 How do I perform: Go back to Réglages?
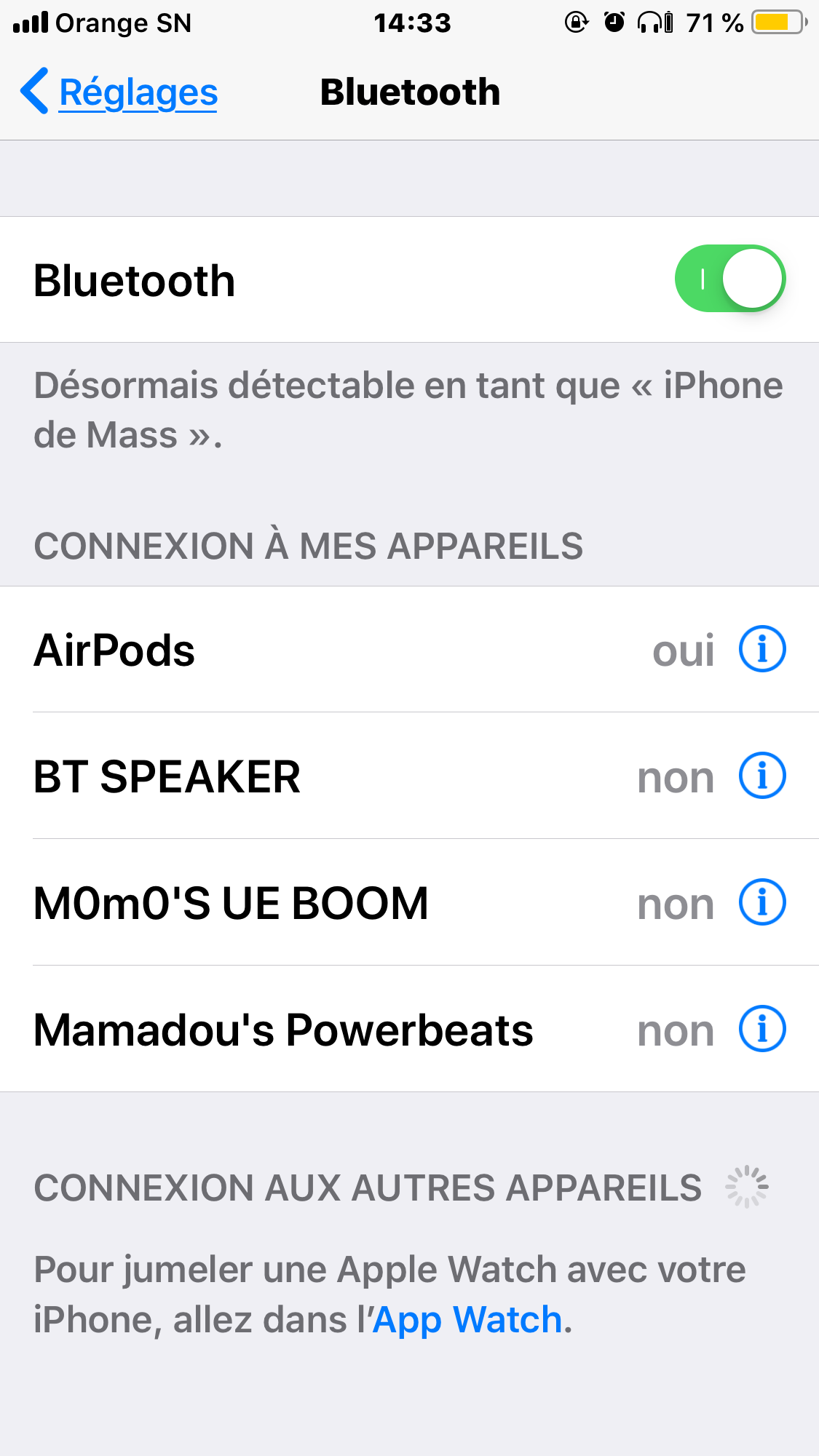coord(120,92)
